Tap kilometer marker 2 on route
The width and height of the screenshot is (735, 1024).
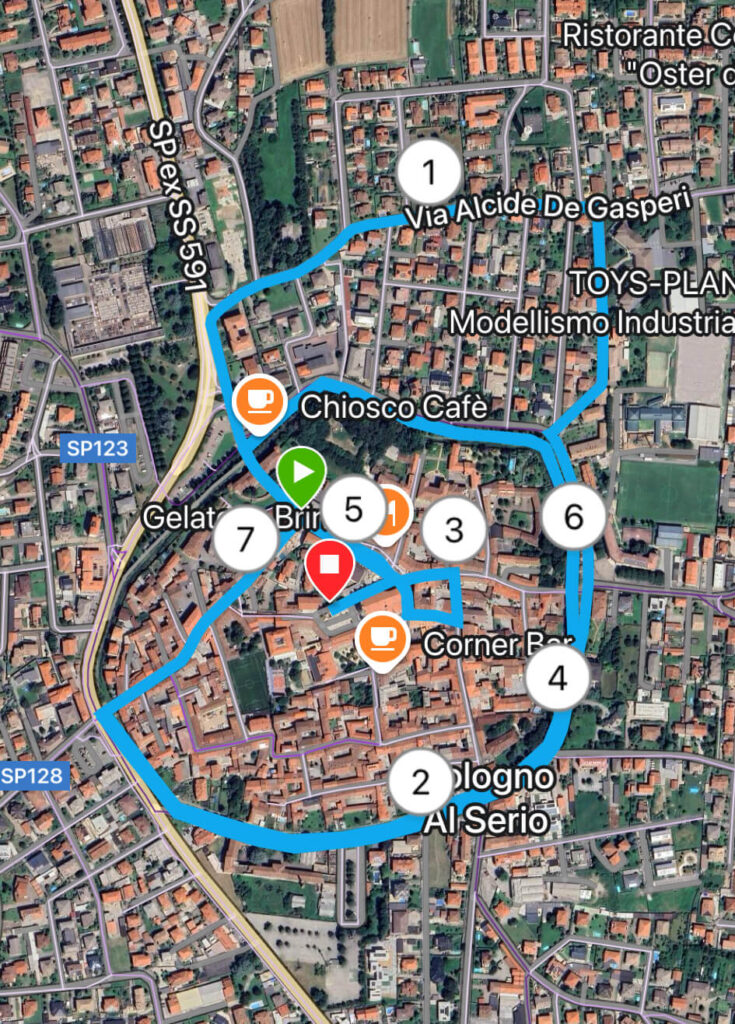tap(420, 781)
